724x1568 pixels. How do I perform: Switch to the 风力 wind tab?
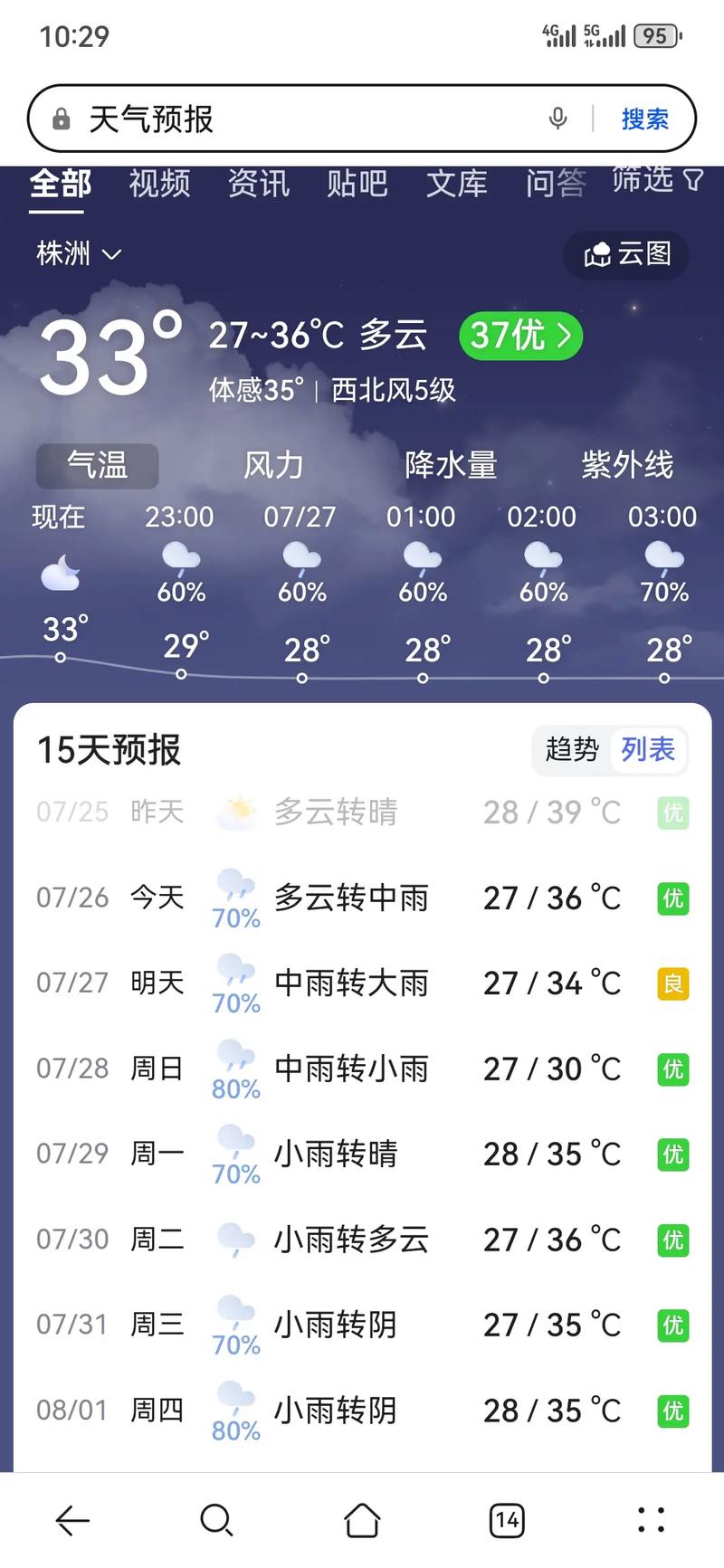pyautogui.click(x=273, y=465)
